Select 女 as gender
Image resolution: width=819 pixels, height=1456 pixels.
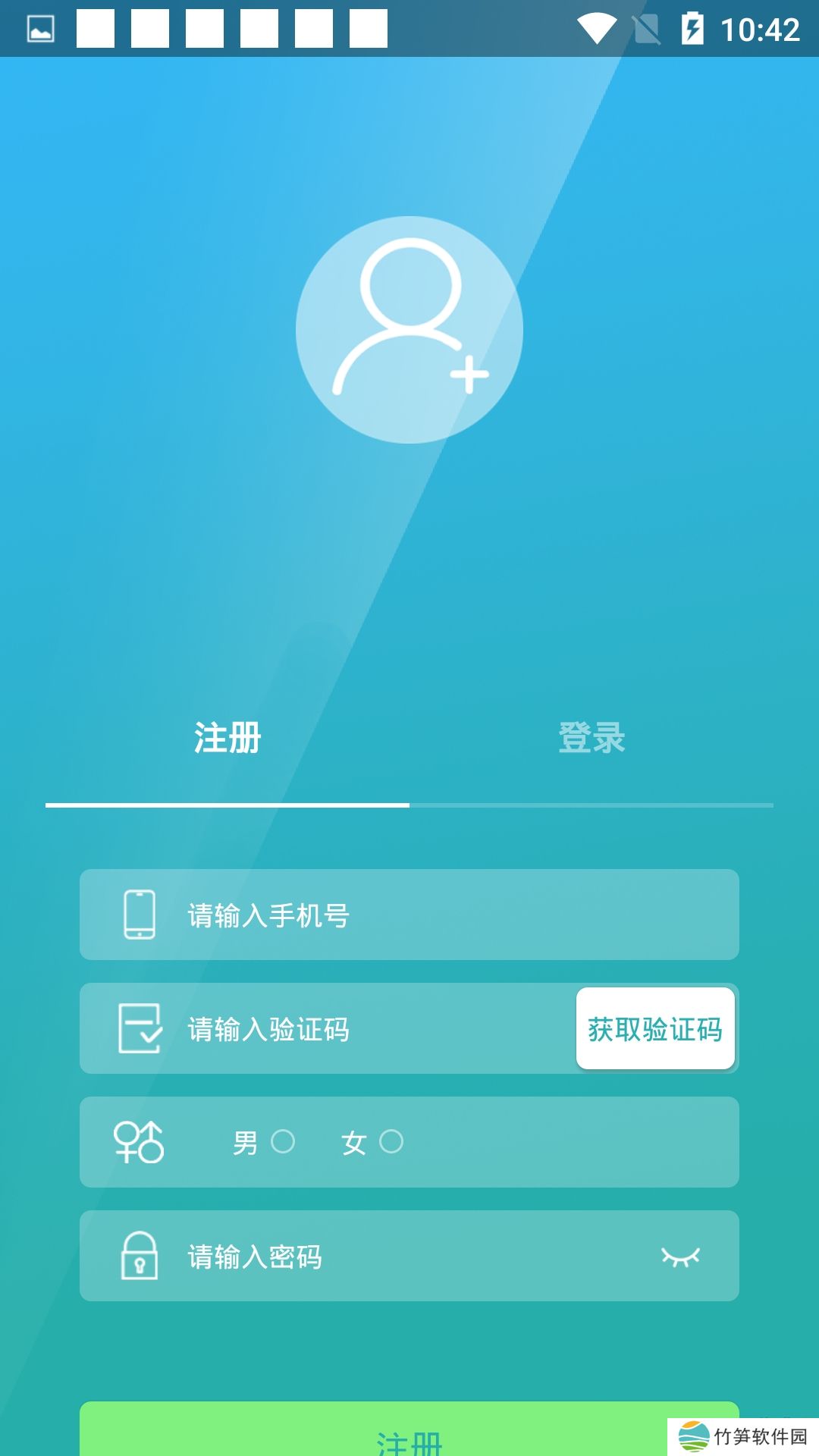coord(391,1142)
